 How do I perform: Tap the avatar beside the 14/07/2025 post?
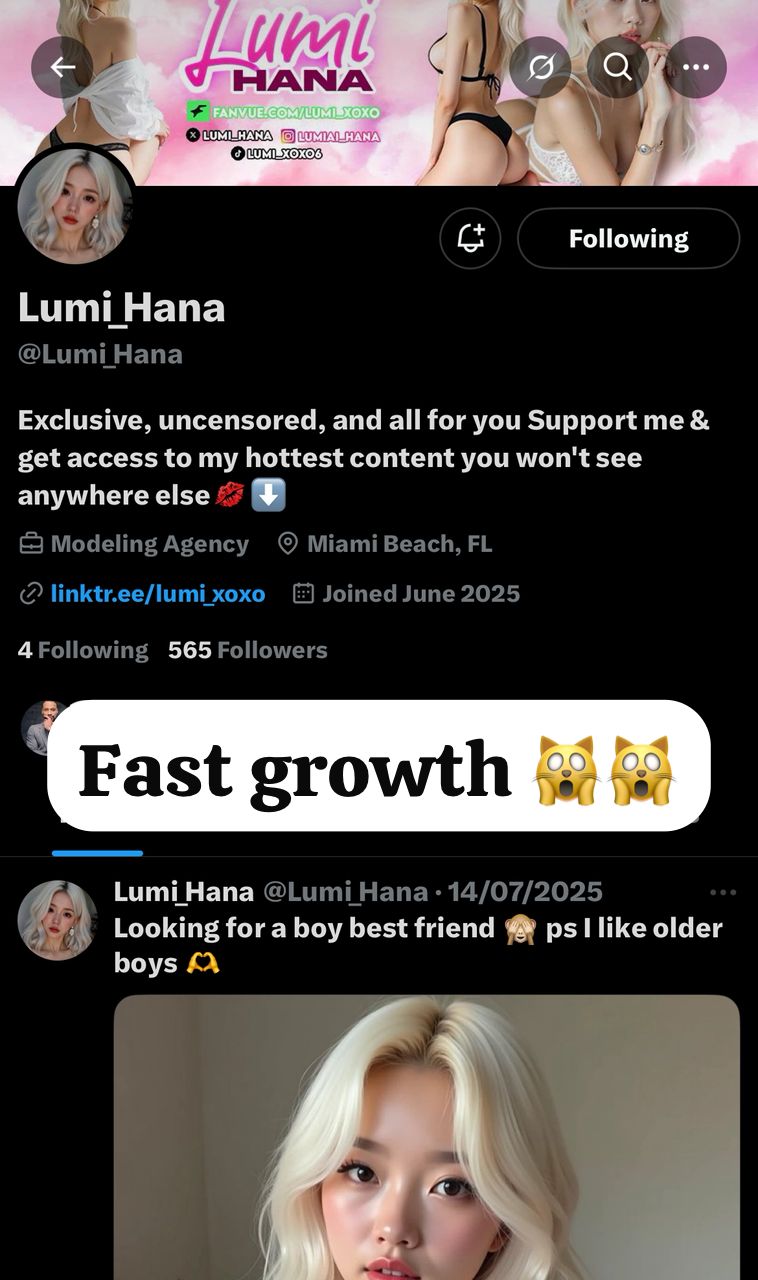(57, 920)
